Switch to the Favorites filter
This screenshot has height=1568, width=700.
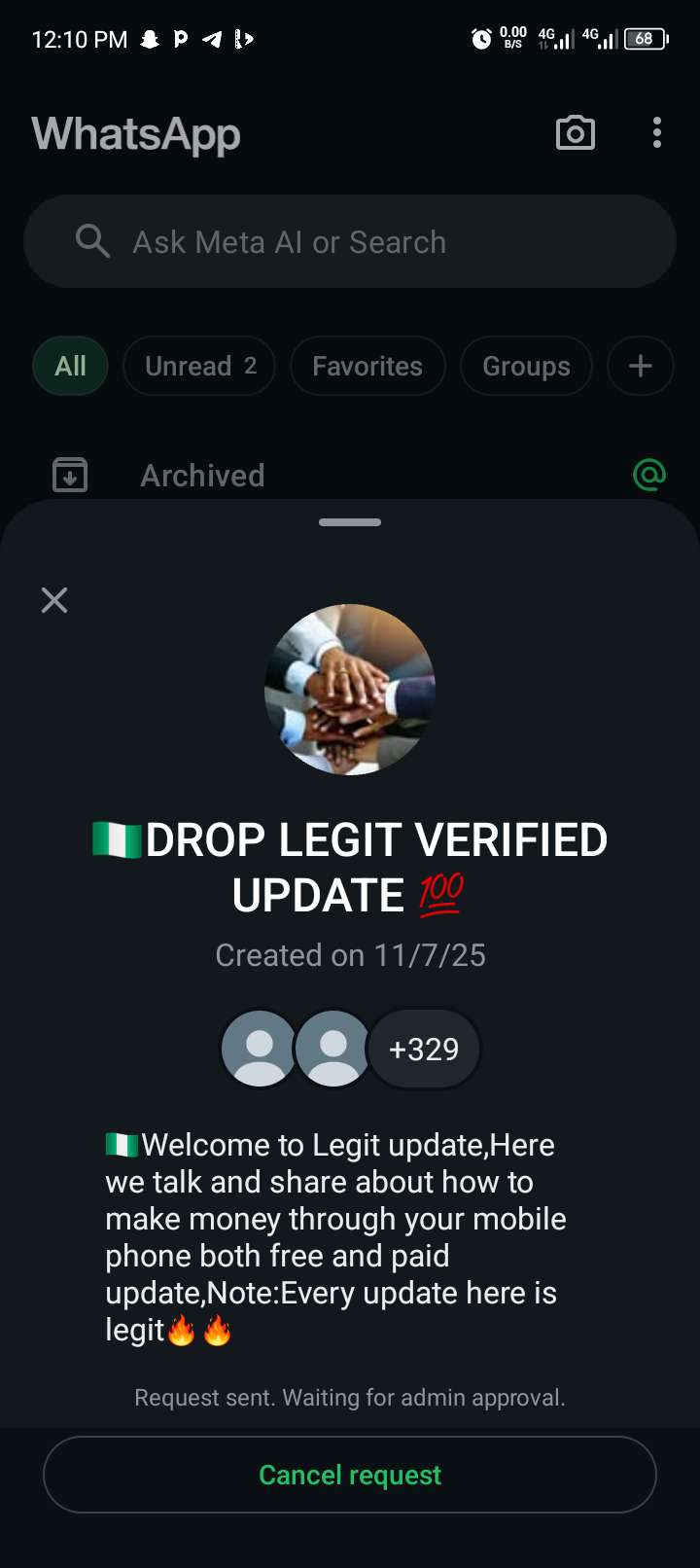pyautogui.click(x=367, y=366)
